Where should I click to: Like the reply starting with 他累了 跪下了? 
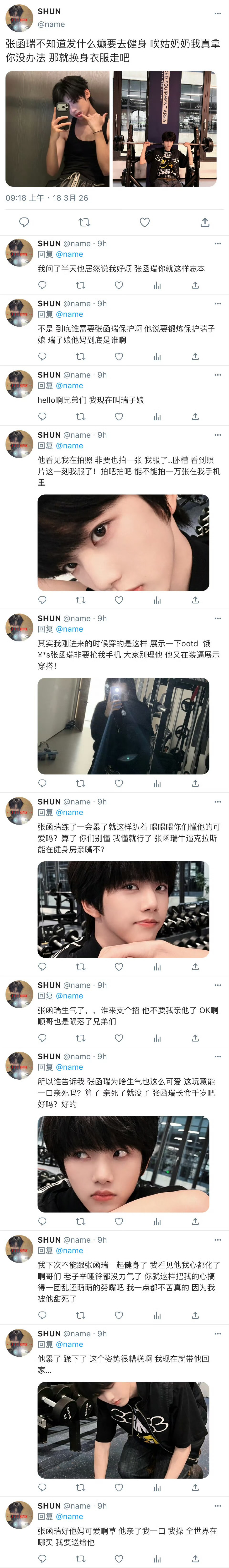tap(119, 1487)
